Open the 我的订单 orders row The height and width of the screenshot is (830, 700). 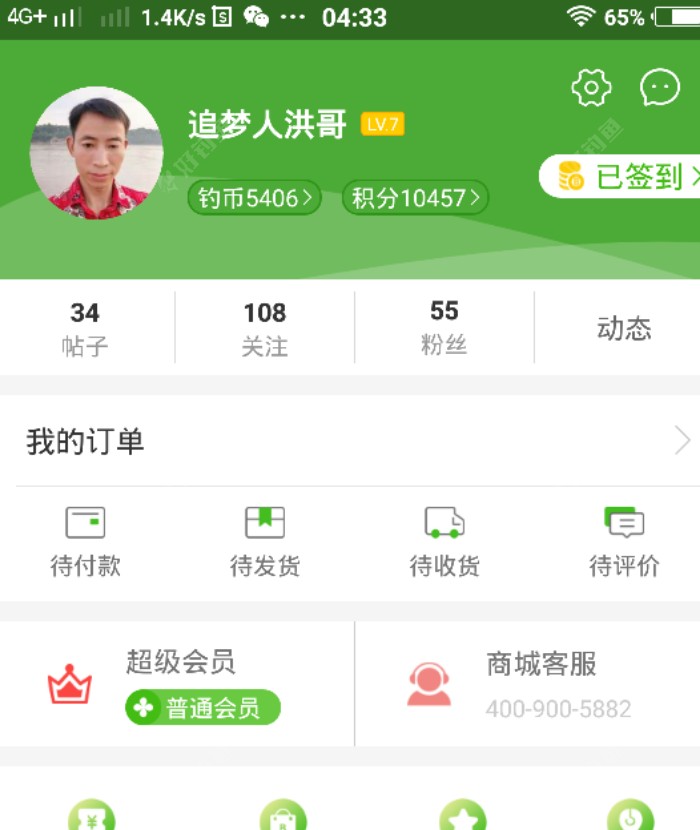[x=350, y=441]
